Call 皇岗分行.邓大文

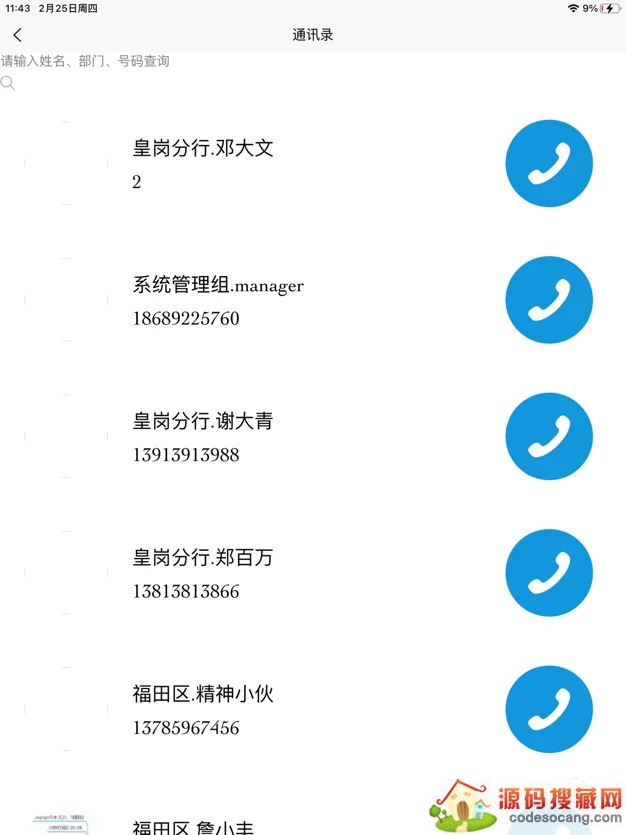pyautogui.click(x=549, y=164)
